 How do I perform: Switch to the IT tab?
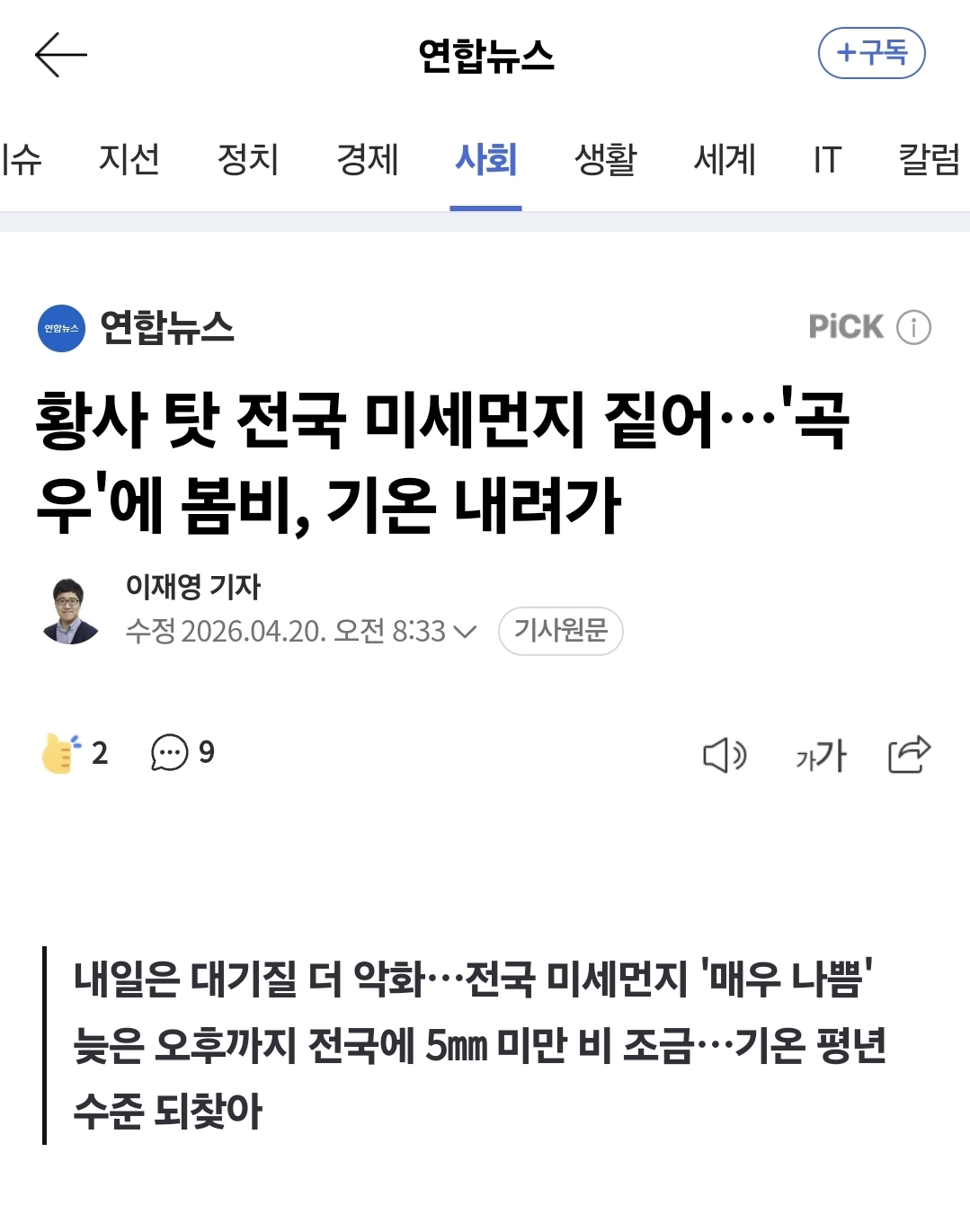[827, 160]
